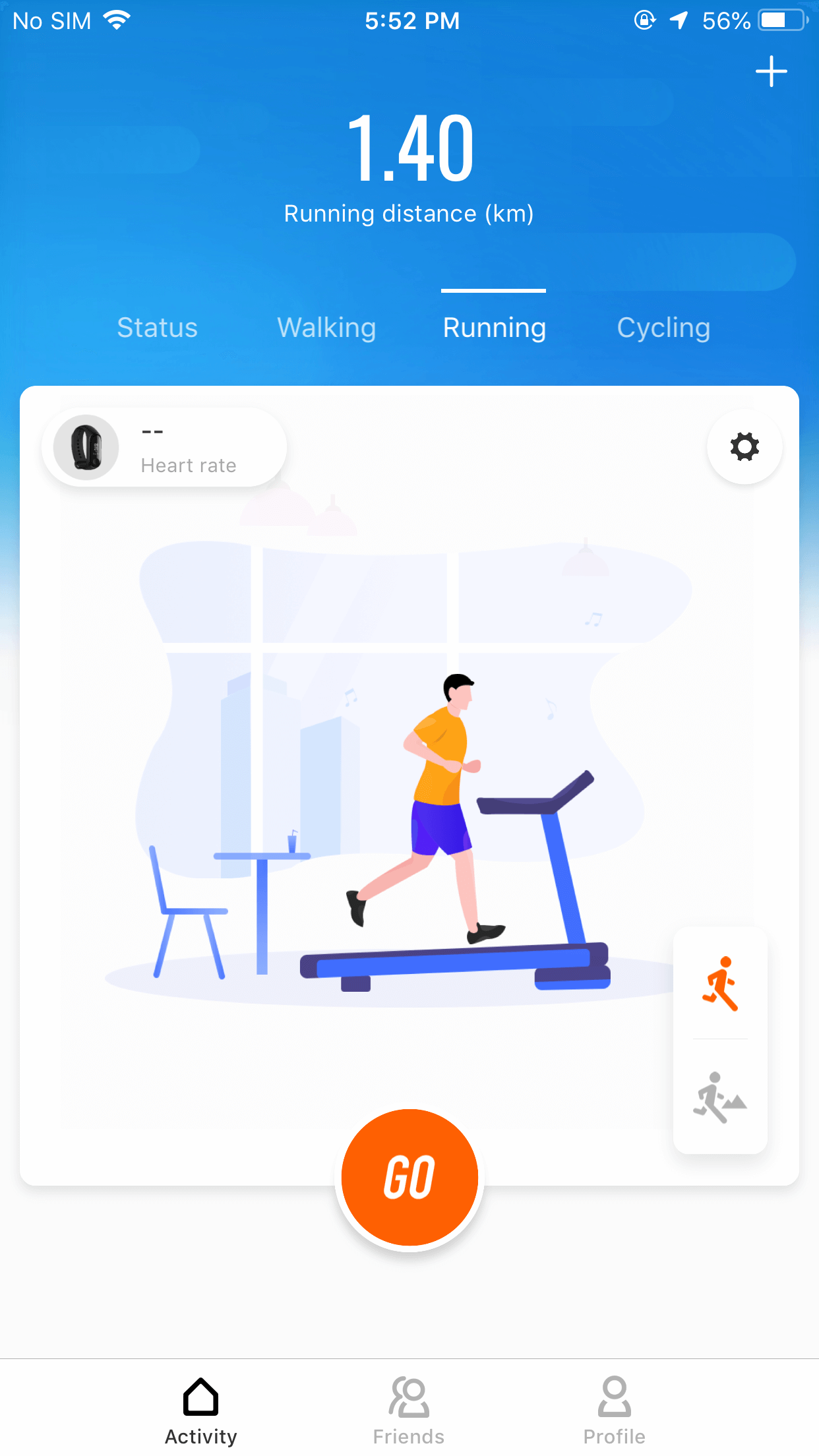Switch to the Walking tab
Image resolution: width=819 pixels, height=1456 pixels.
pyautogui.click(x=326, y=328)
